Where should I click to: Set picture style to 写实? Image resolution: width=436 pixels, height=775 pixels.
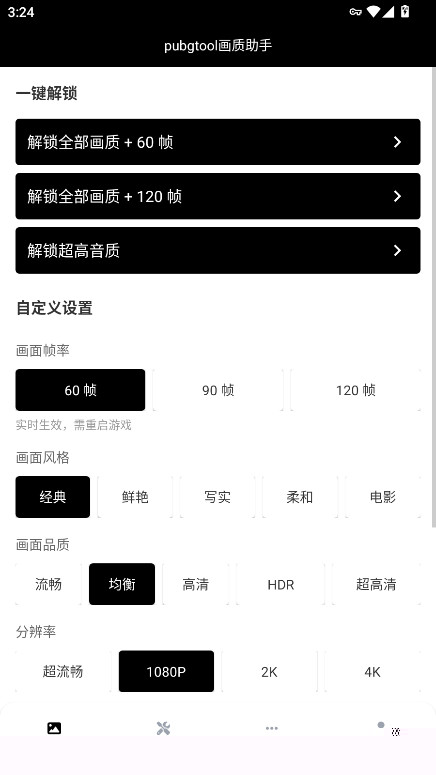point(218,497)
